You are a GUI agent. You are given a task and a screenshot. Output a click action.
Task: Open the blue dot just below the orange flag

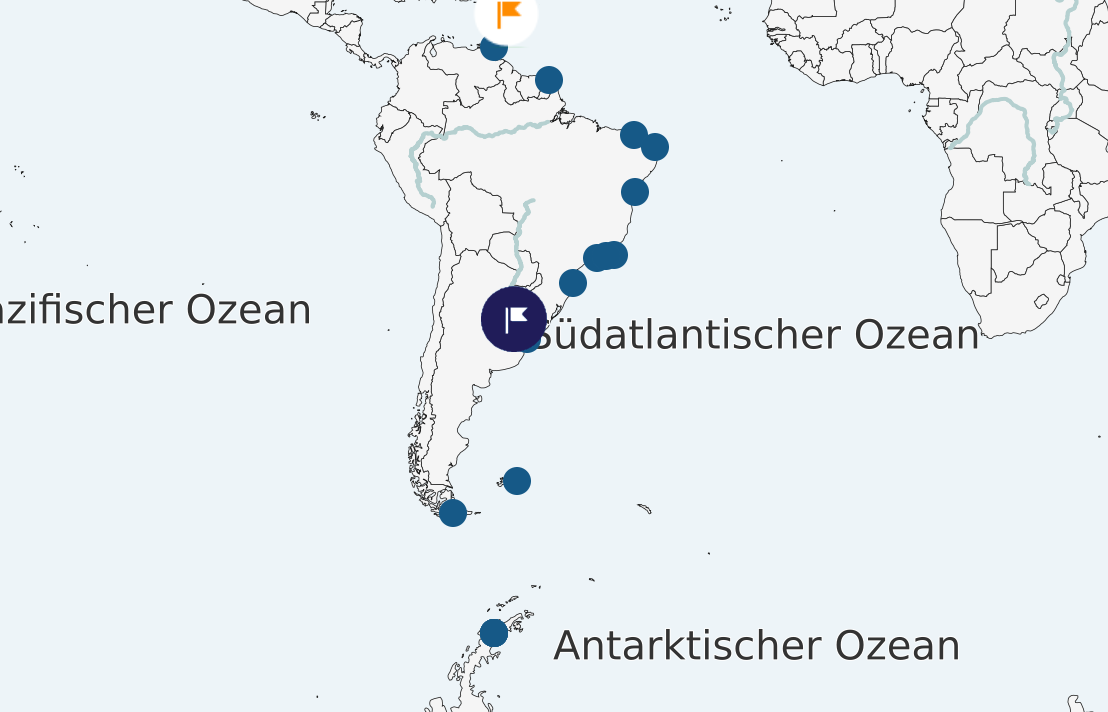click(x=493, y=49)
